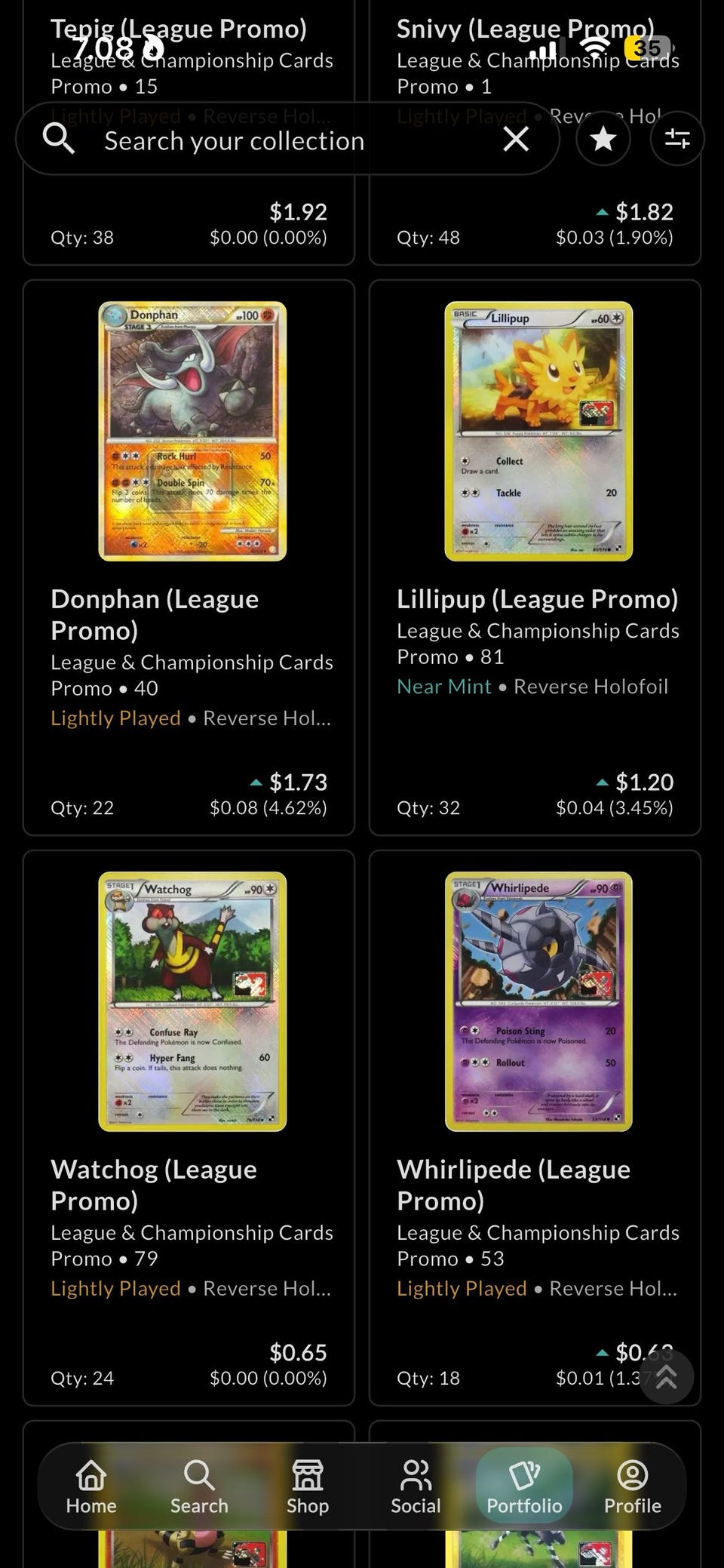Clear the collection search box
This screenshot has width=724, height=1568.
(x=516, y=139)
